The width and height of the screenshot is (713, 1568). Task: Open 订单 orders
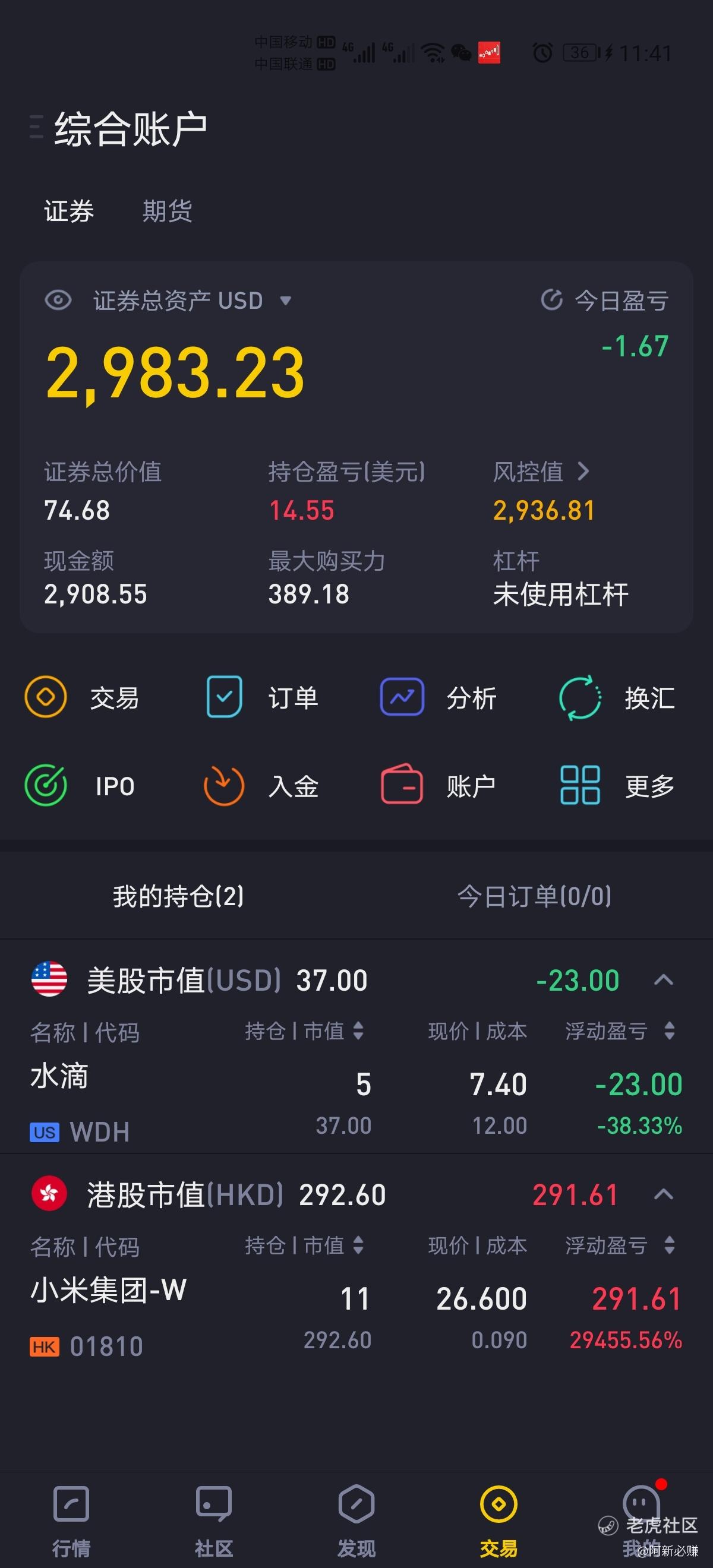[262, 697]
